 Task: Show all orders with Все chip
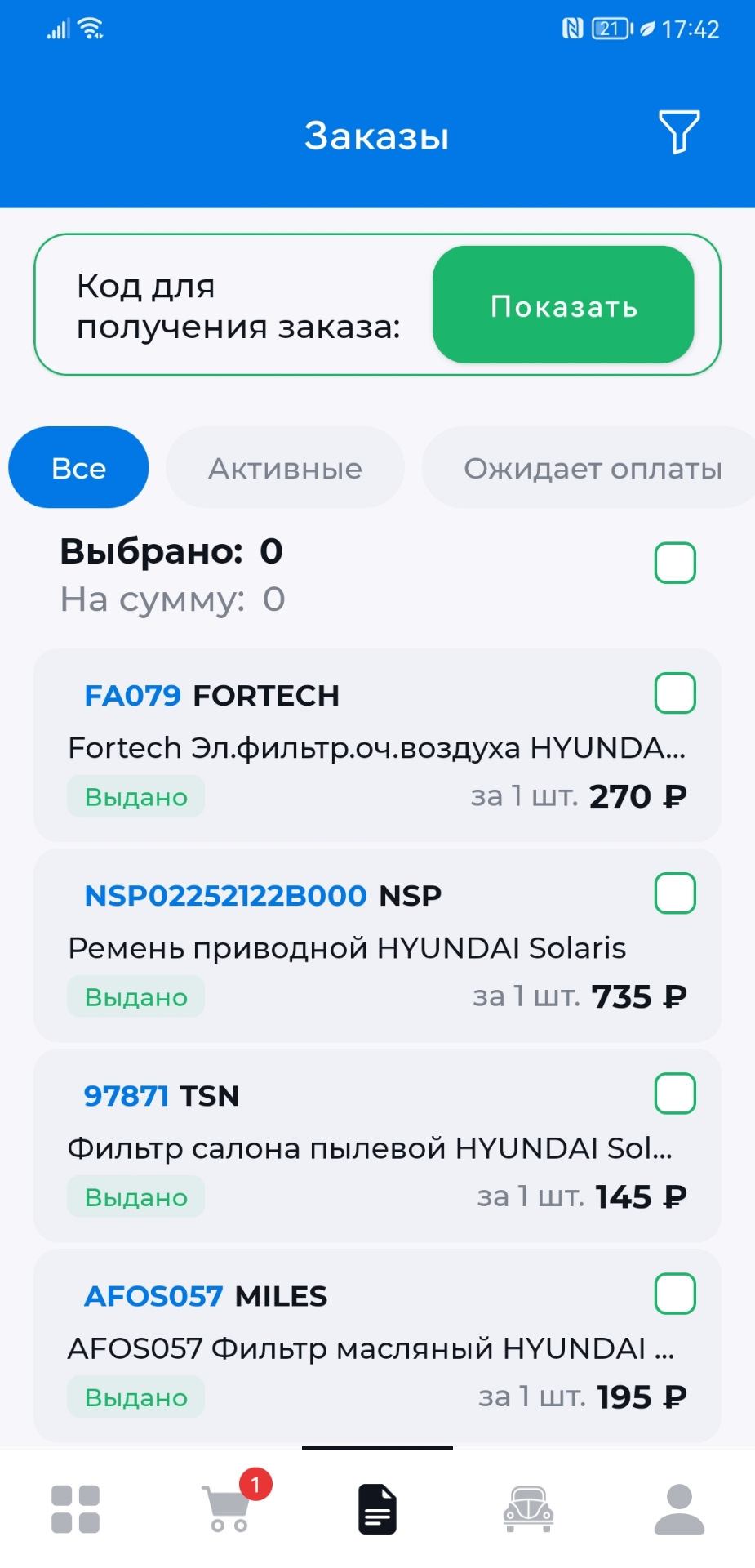(78, 468)
